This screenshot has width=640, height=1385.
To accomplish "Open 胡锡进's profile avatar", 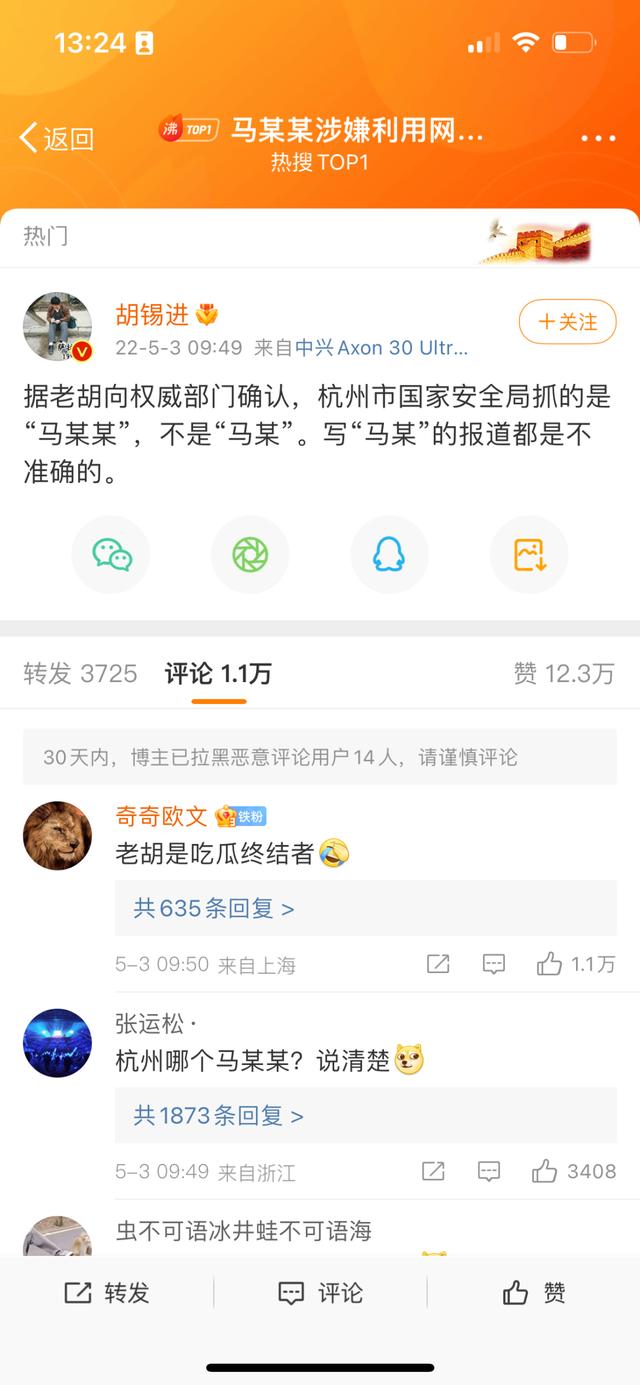I will (x=58, y=327).
